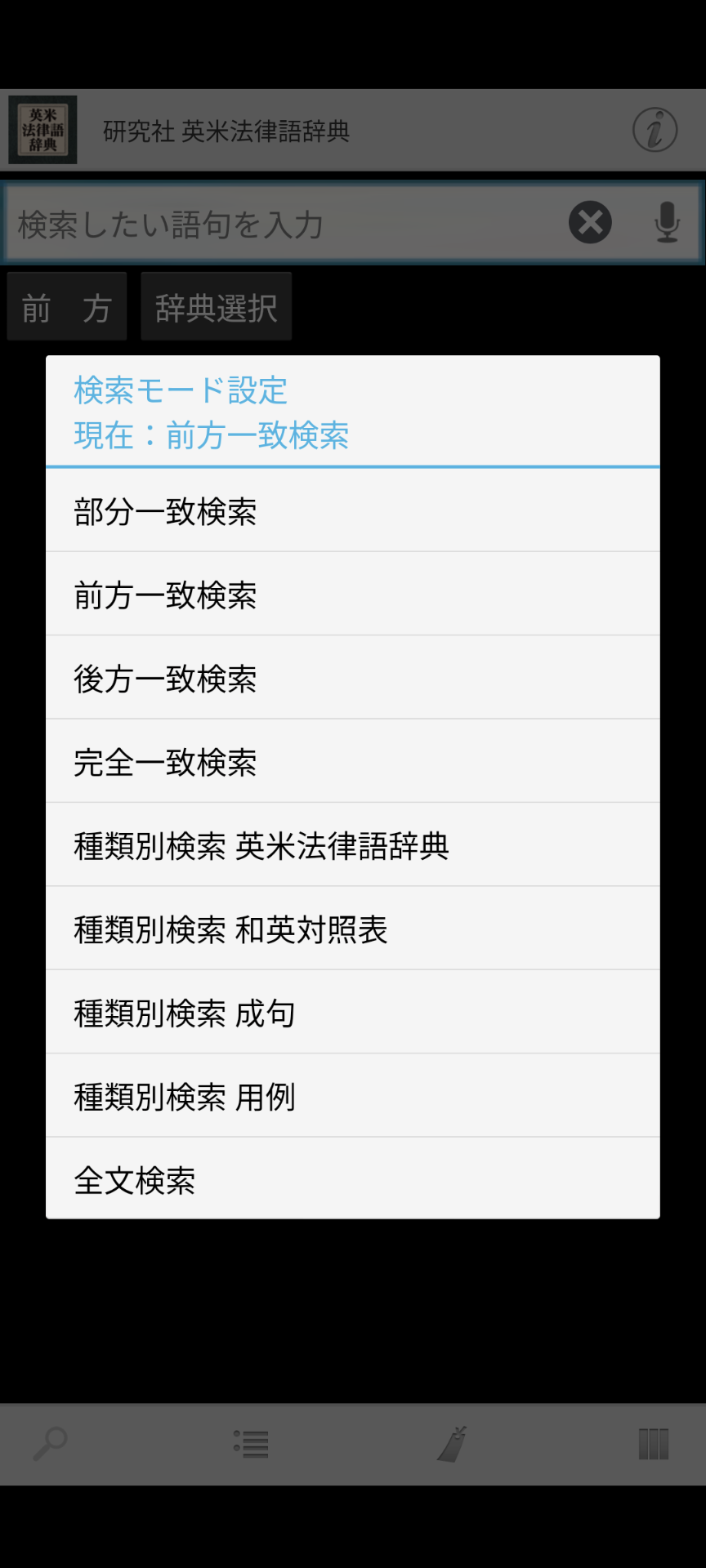Open the bookshelf tab at bottom
The height and width of the screenshot is (1568, 706).
[x=654, y=1444]
